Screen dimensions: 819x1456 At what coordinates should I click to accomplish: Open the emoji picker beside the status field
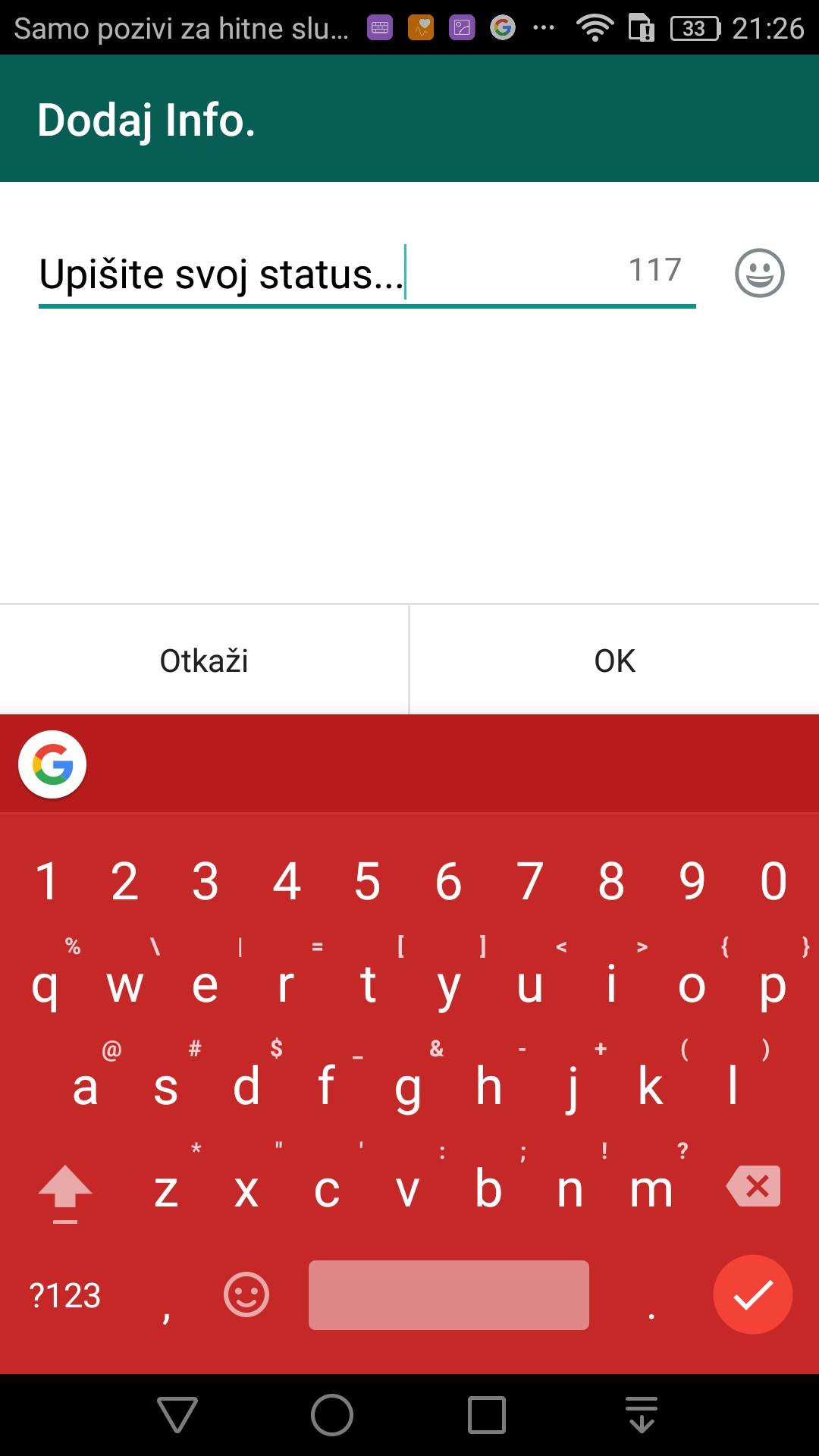point(759,273)
